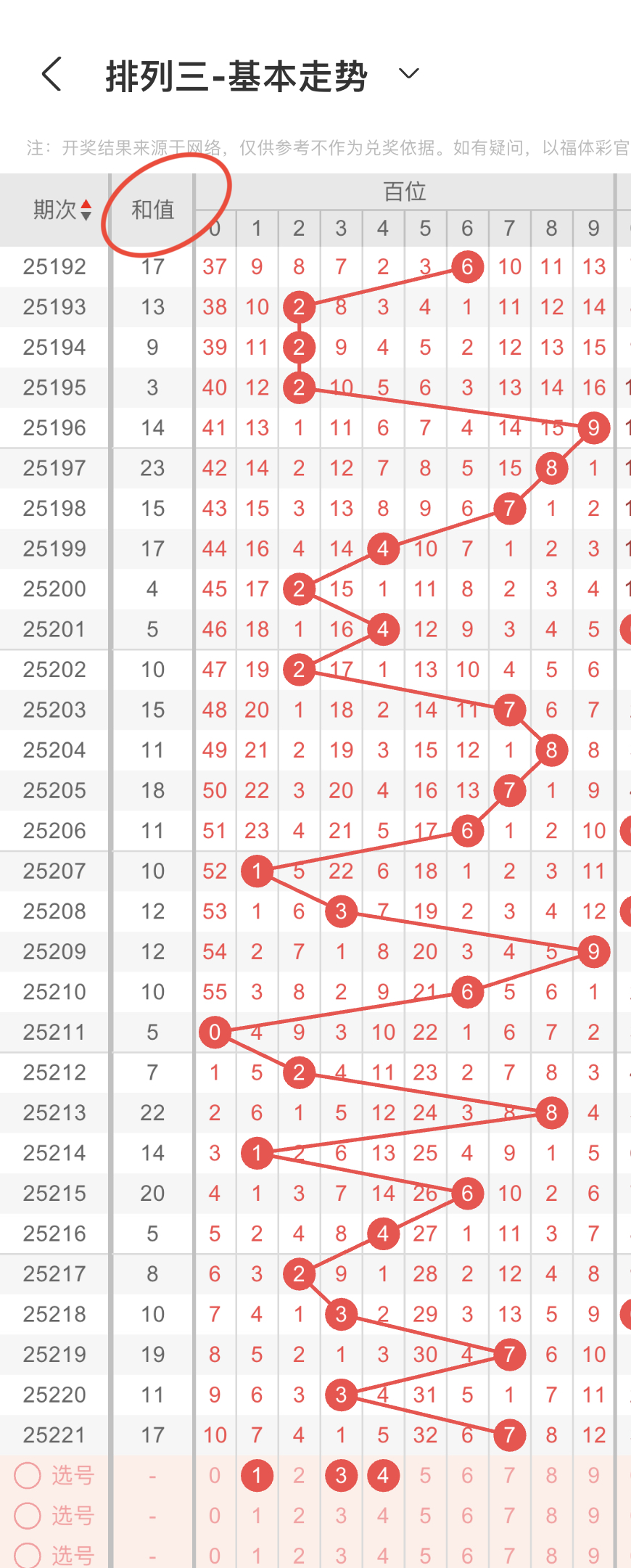Image resolution: width=631 pixels, height=1568 pixels.
Task: Select the first 选号 row radio circle
Action: (x=28, y=1475)
